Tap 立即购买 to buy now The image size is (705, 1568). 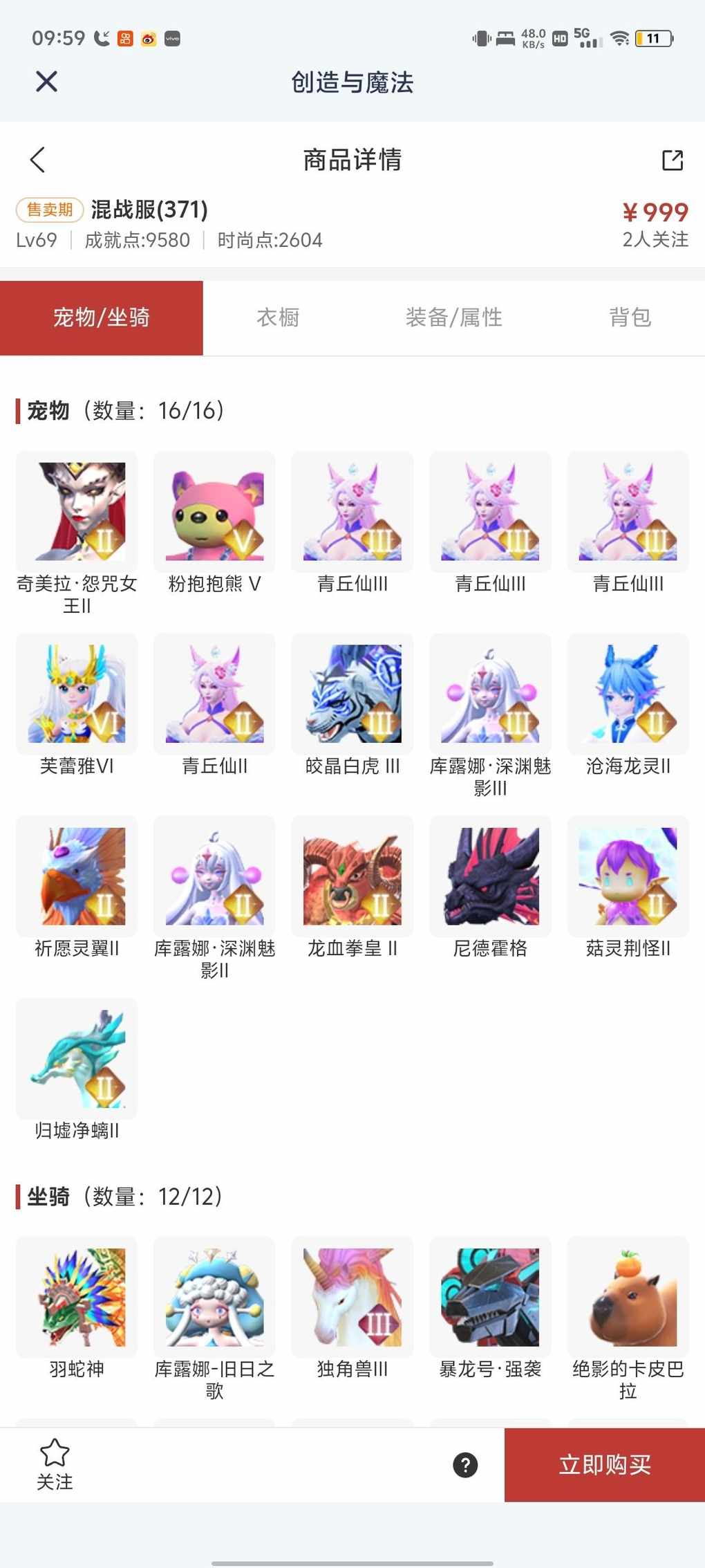[x=604, y=1464]
